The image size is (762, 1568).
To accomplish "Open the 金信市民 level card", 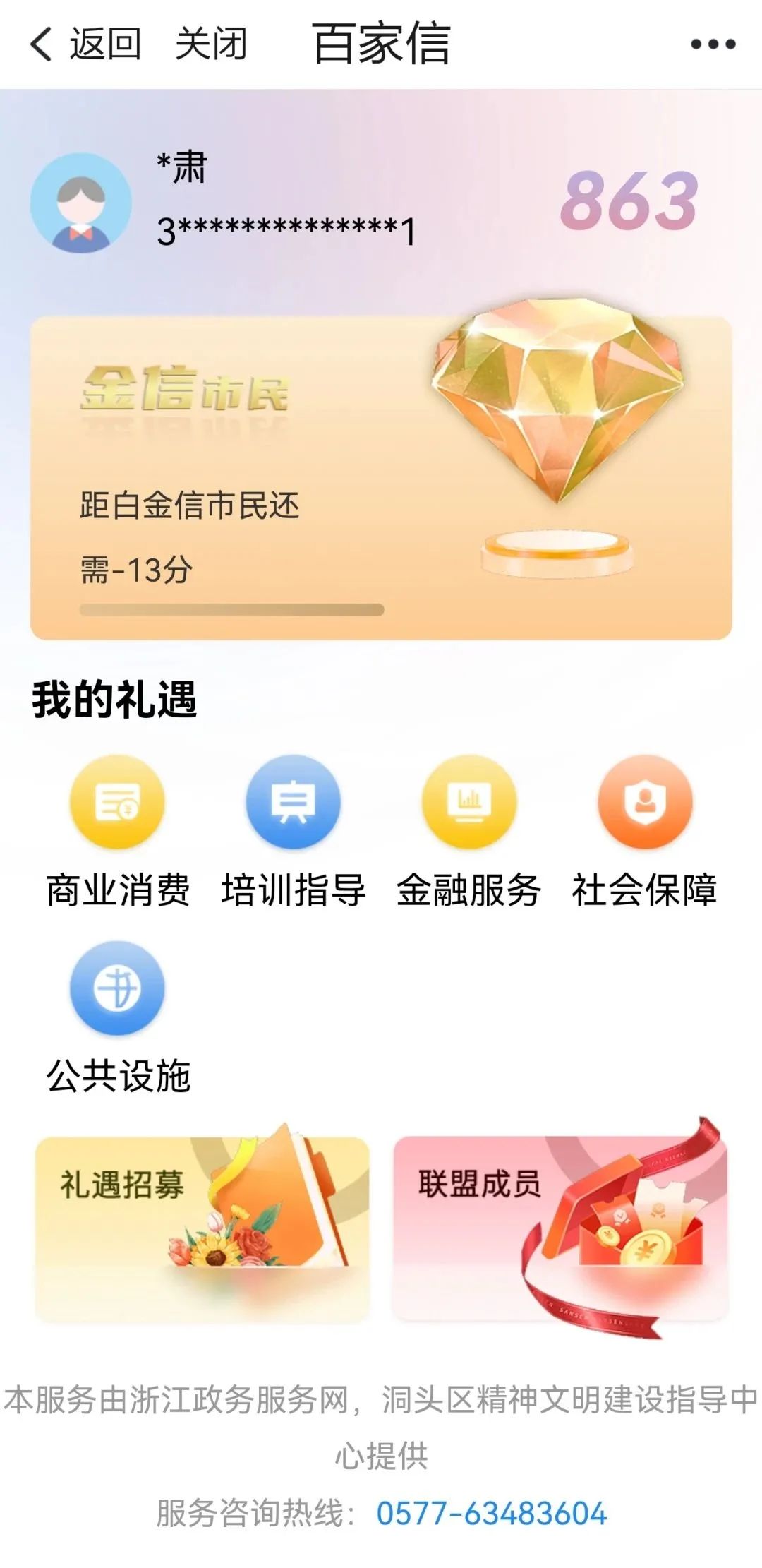I will click(381, 478).
